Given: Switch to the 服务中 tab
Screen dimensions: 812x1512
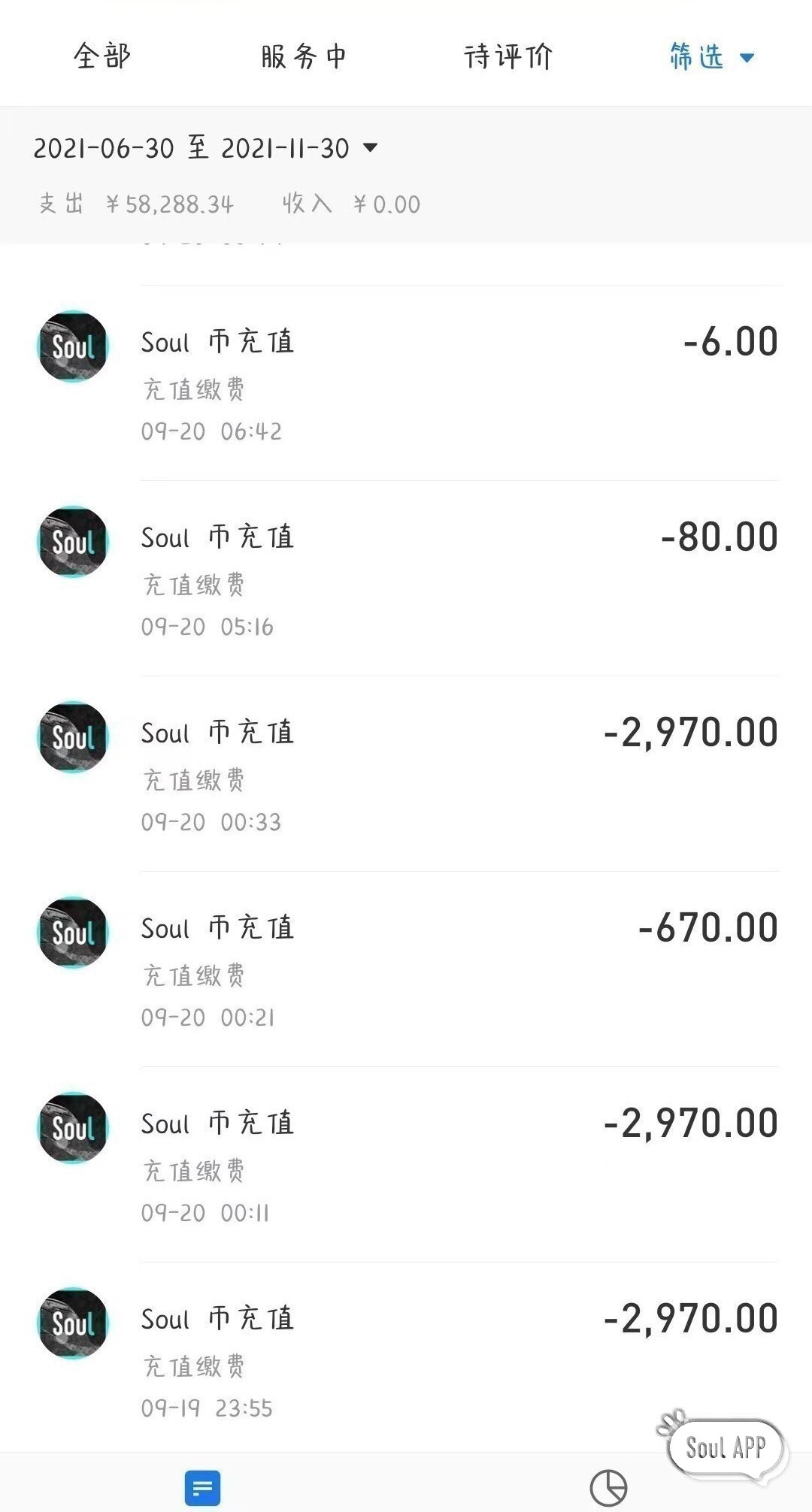Looking at the screenshot, I should tap(304, 56).
